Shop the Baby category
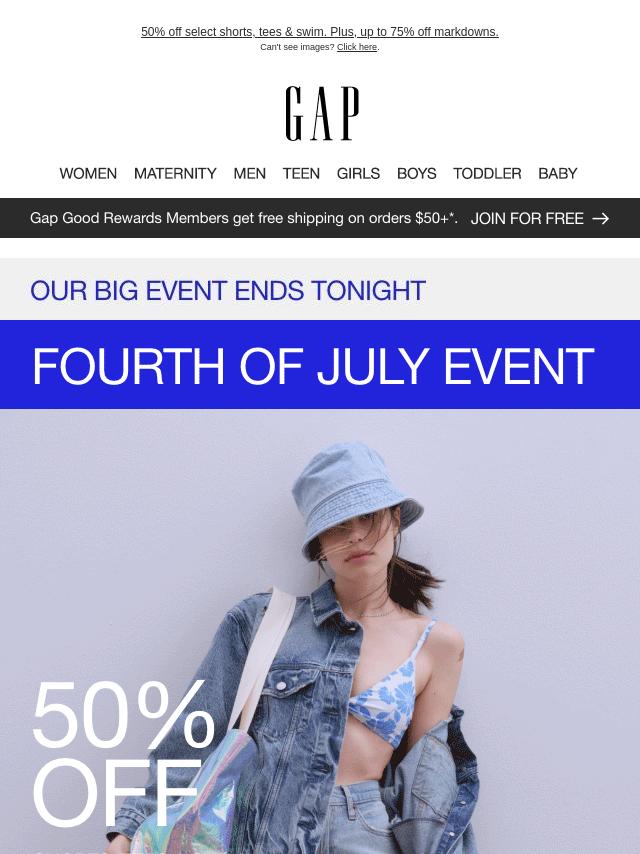Image resolution: width=640 pixels, height=854 pixels. coord(557,173)
